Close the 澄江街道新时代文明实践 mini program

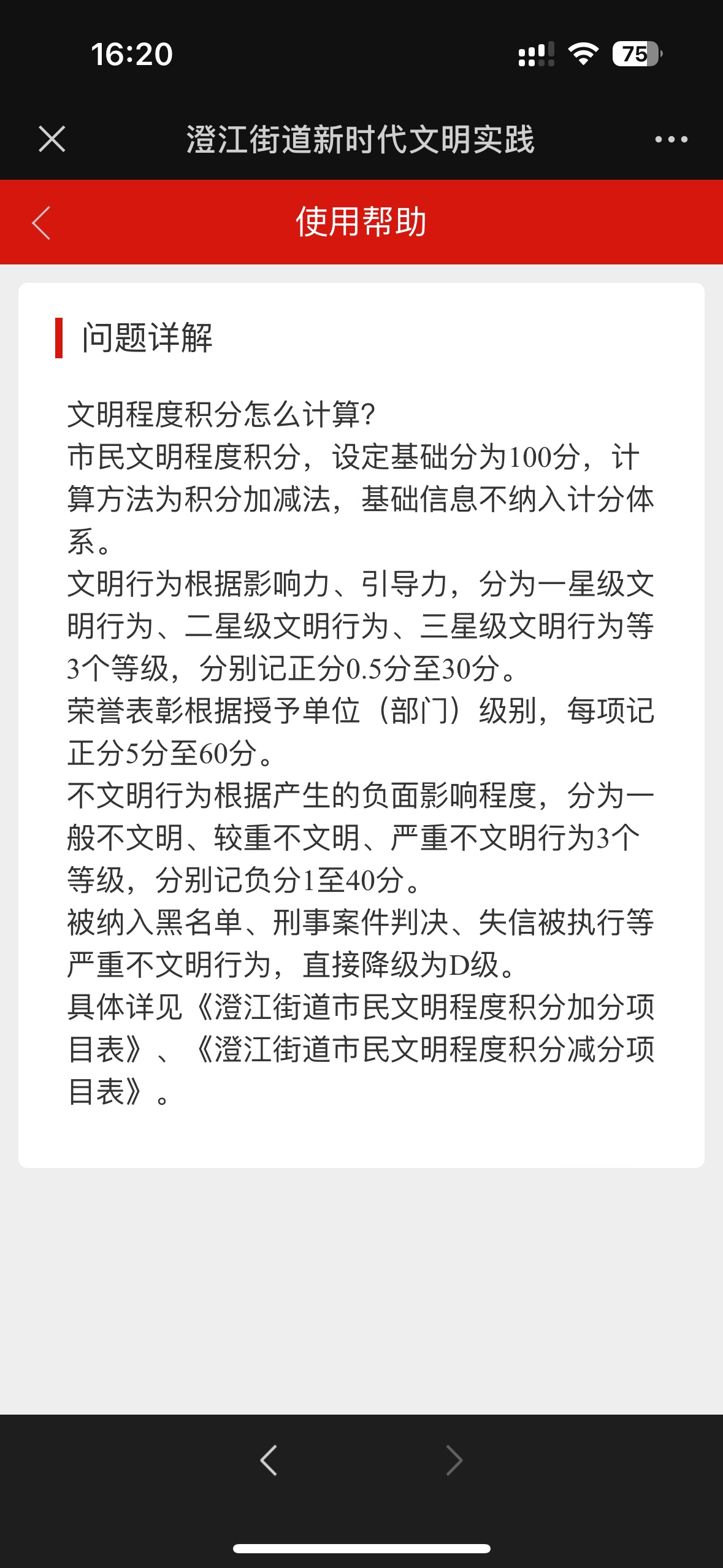tap(52, 139)
